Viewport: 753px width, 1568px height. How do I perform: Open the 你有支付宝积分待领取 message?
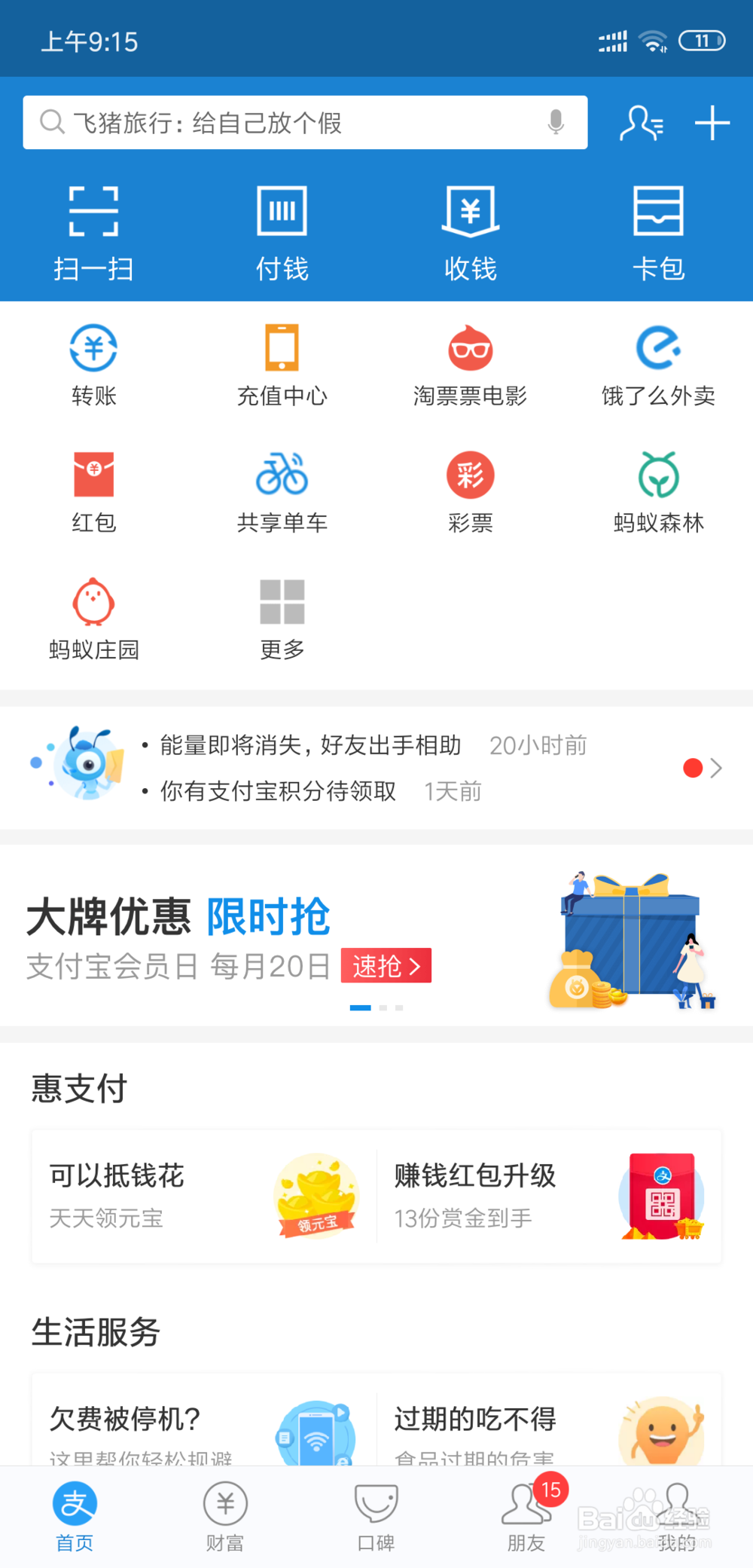coord(279,792)
